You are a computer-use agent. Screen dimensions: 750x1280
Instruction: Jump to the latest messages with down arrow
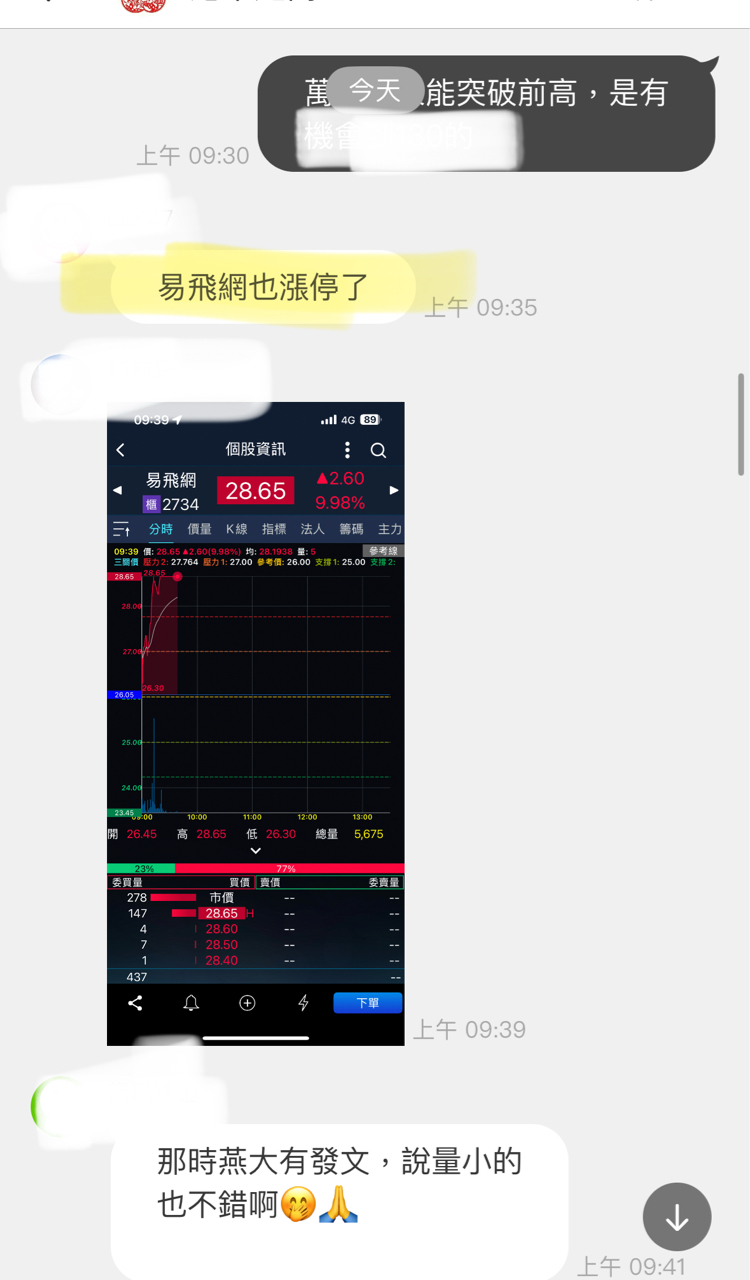coord(677,1217)
